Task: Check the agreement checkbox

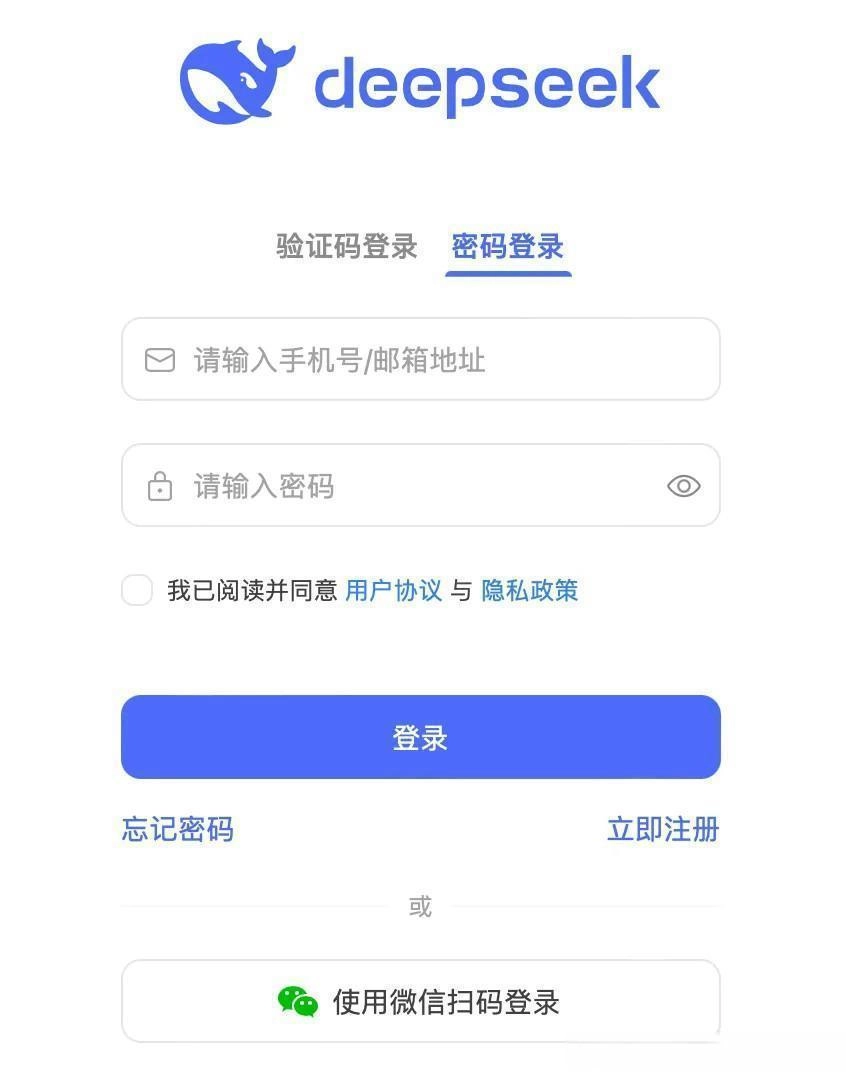Action: click(137, 590)
